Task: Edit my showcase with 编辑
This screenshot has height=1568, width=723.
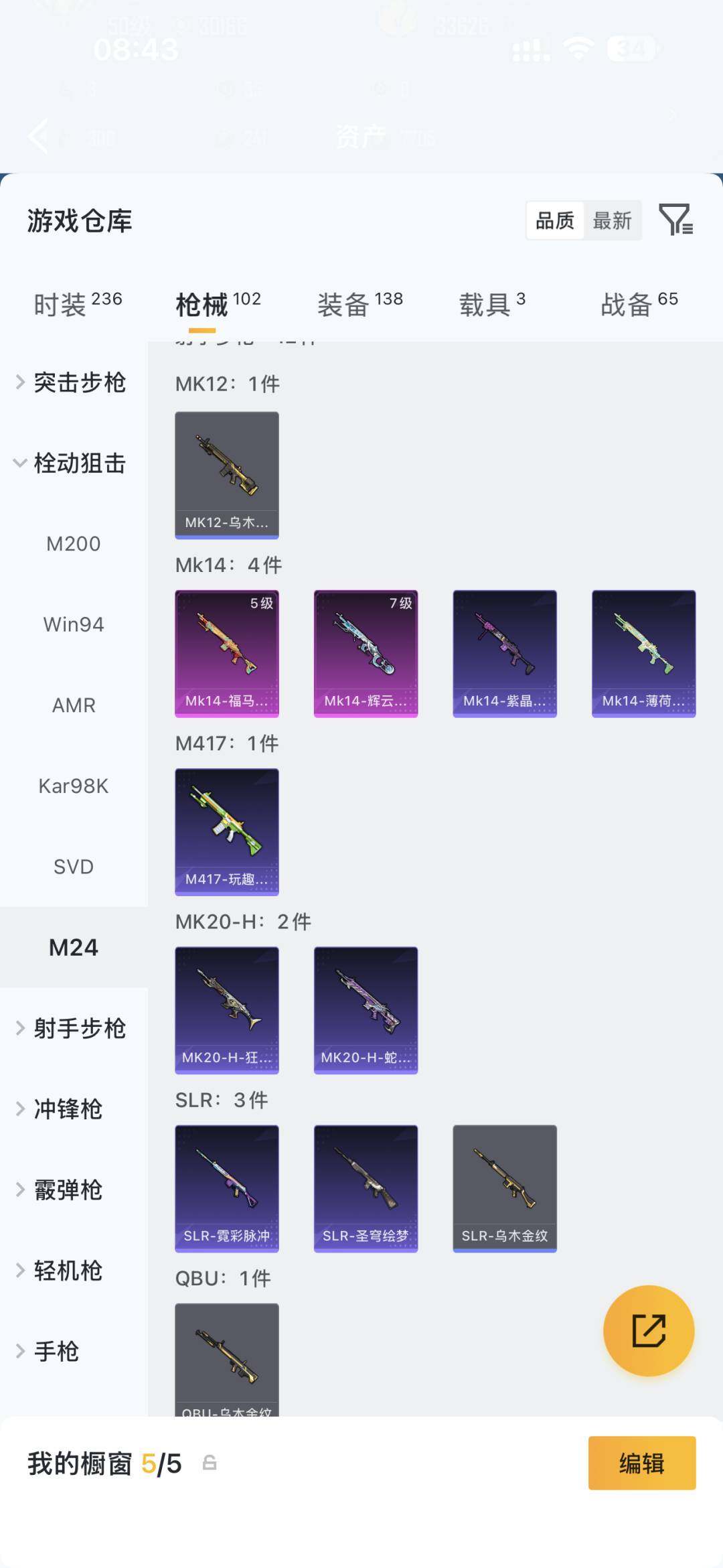Action: pyautogui.click(x=641, y=1463)
